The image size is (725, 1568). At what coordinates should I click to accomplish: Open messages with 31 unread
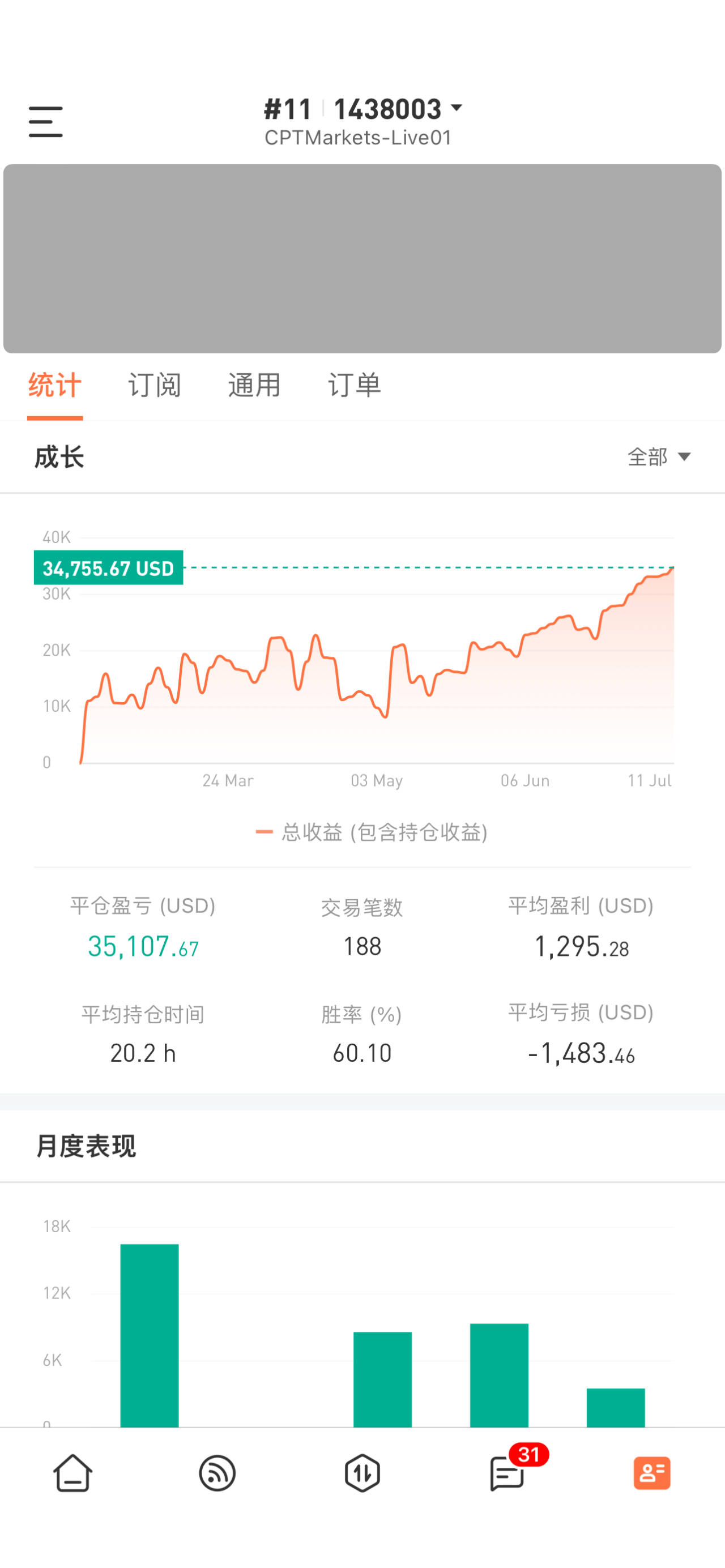click(507, 1473)
